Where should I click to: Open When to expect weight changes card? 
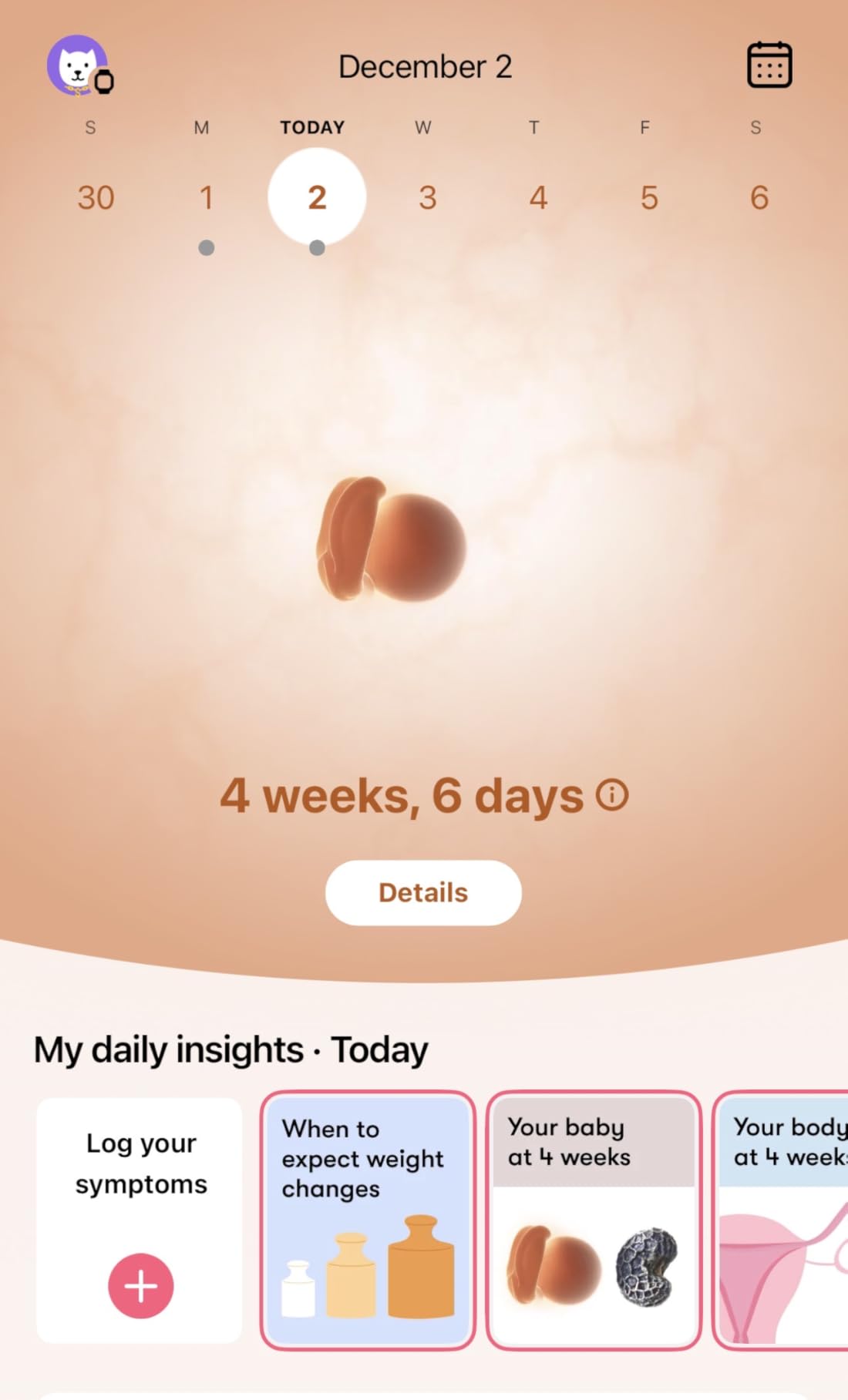[x=368, y=1220]
